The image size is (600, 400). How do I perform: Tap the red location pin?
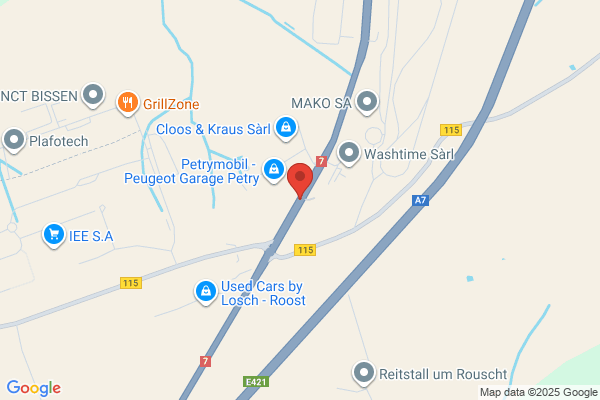pos(300,180)
